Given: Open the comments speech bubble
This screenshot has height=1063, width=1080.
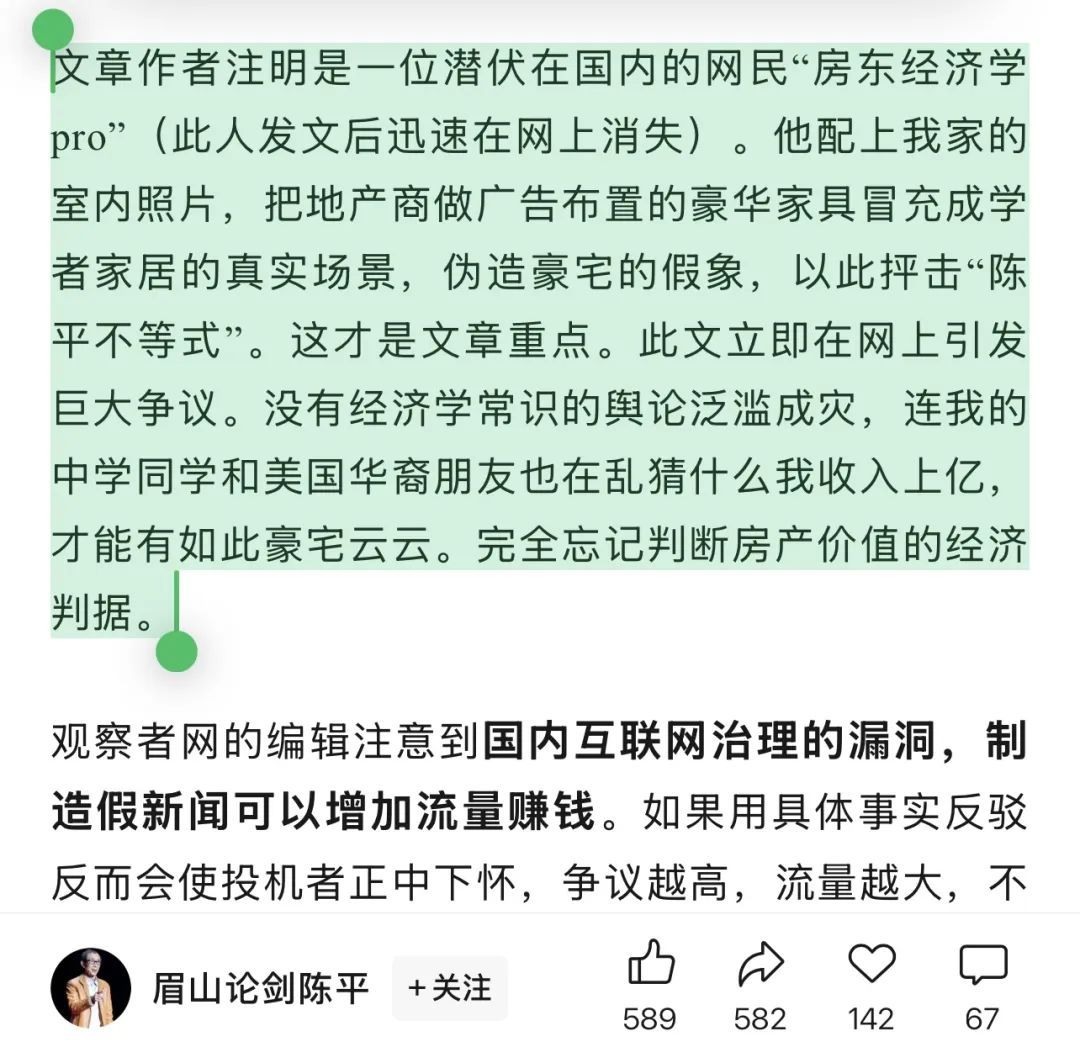Looking at the screenshot, I should click(x=982, y=966).
